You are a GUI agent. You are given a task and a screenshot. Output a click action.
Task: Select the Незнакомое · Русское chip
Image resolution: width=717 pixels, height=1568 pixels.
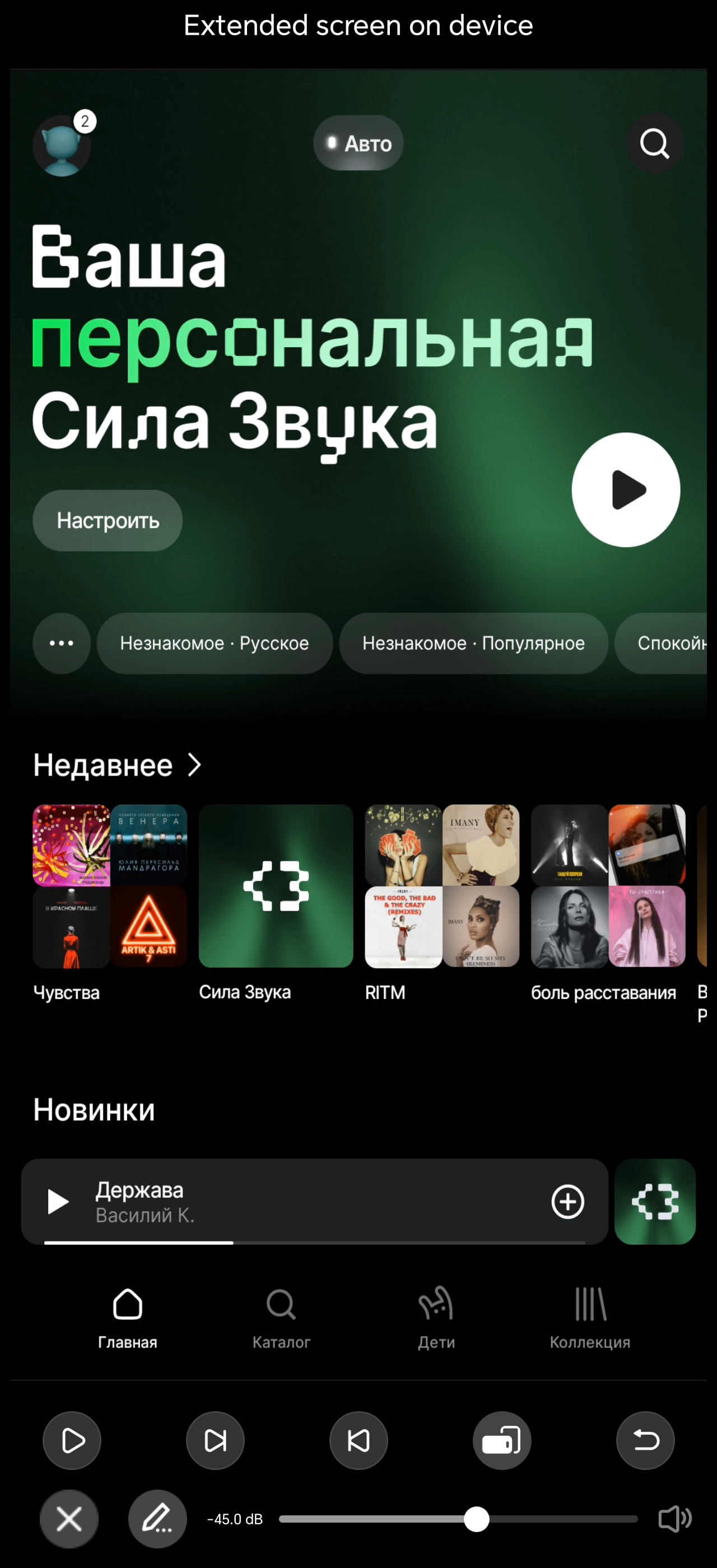coord(214,643)
